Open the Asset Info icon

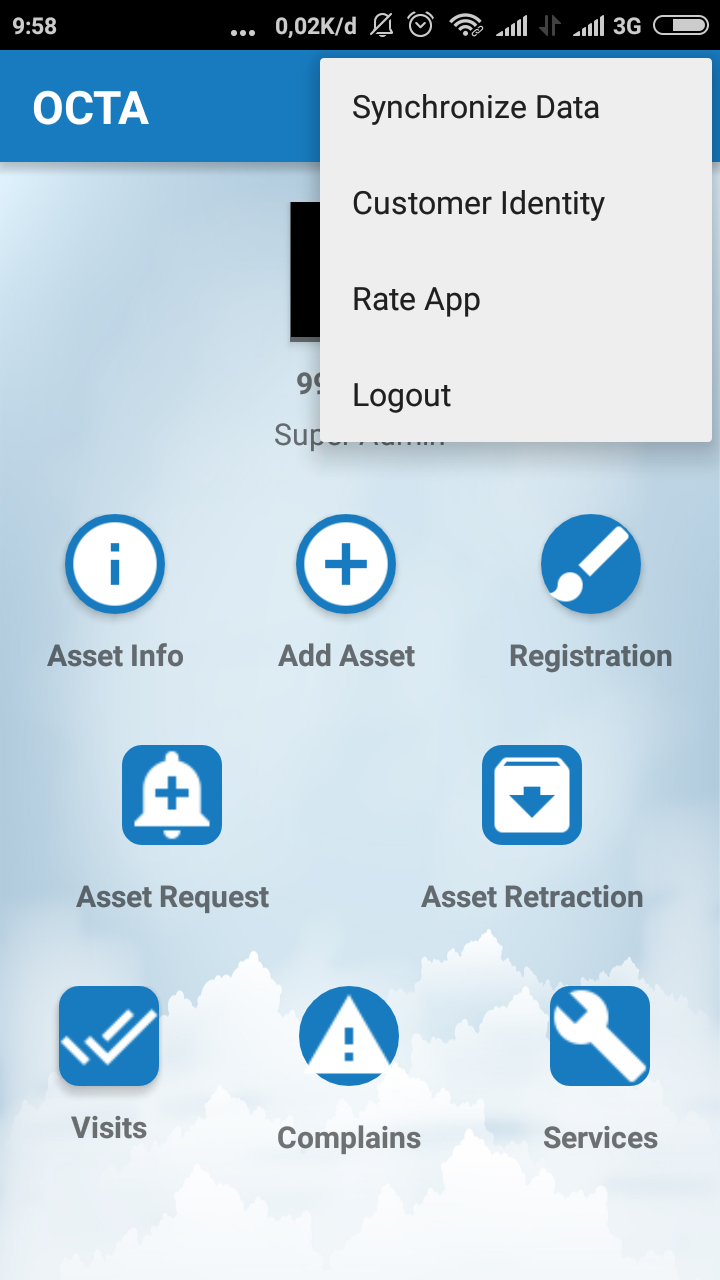tap(115, 565)
